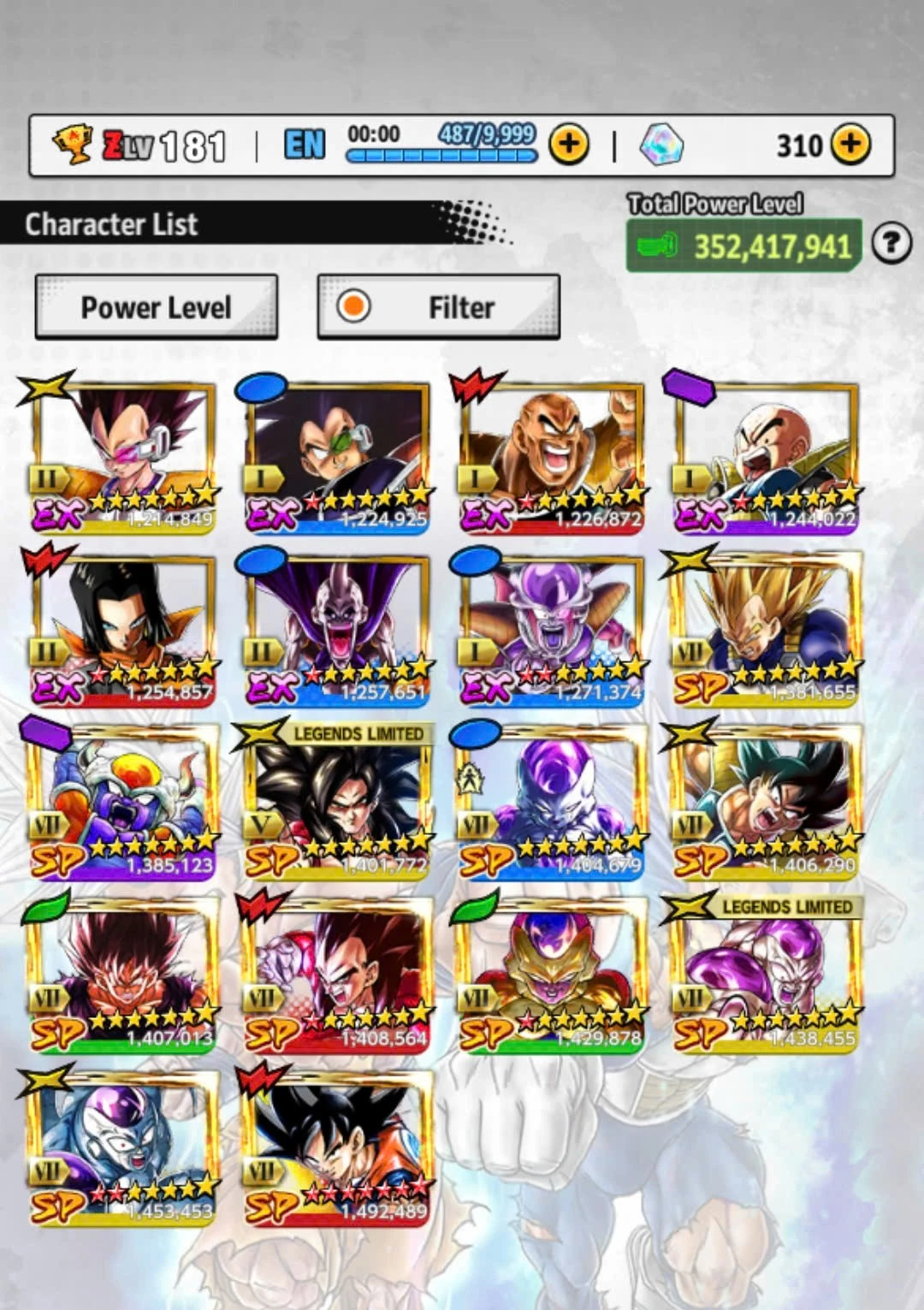Buy more crystals with the plus icon
Image resolution: width=924 pixels, height=1310 pixels.
[x=850, y=145]
